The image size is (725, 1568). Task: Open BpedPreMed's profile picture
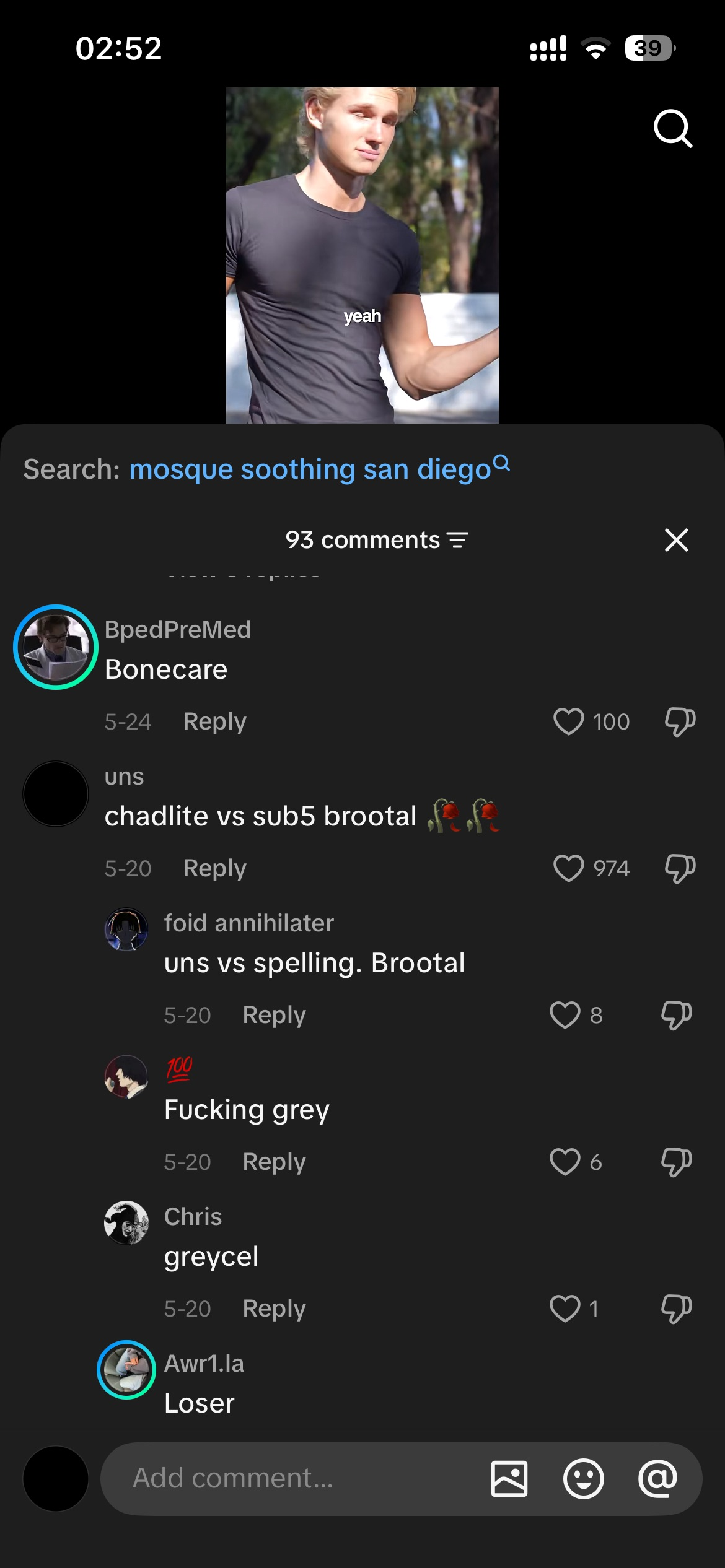56,647
